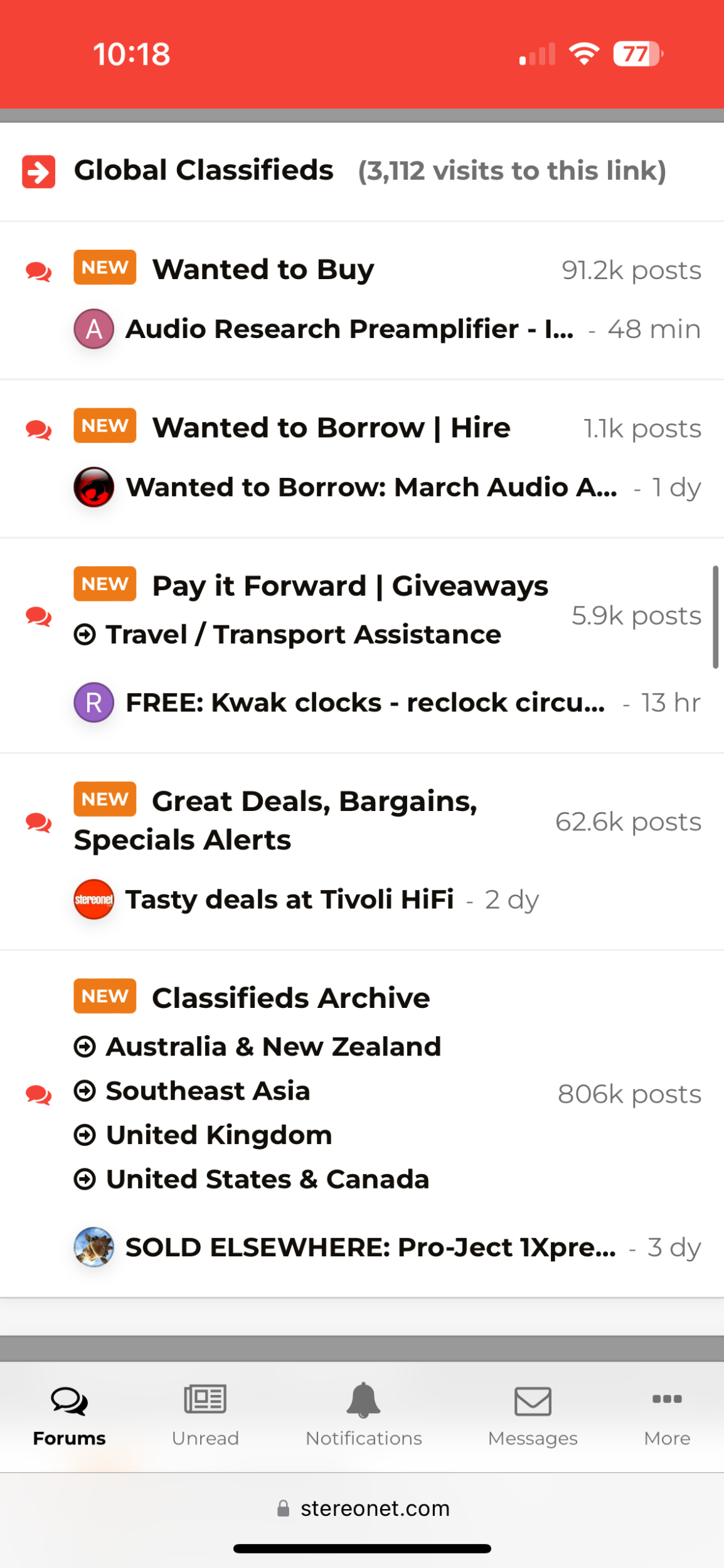This screenshot has height=1568, width=724.
Task: Open the United Kingdom archive
Action: [x=218, y=1135]
